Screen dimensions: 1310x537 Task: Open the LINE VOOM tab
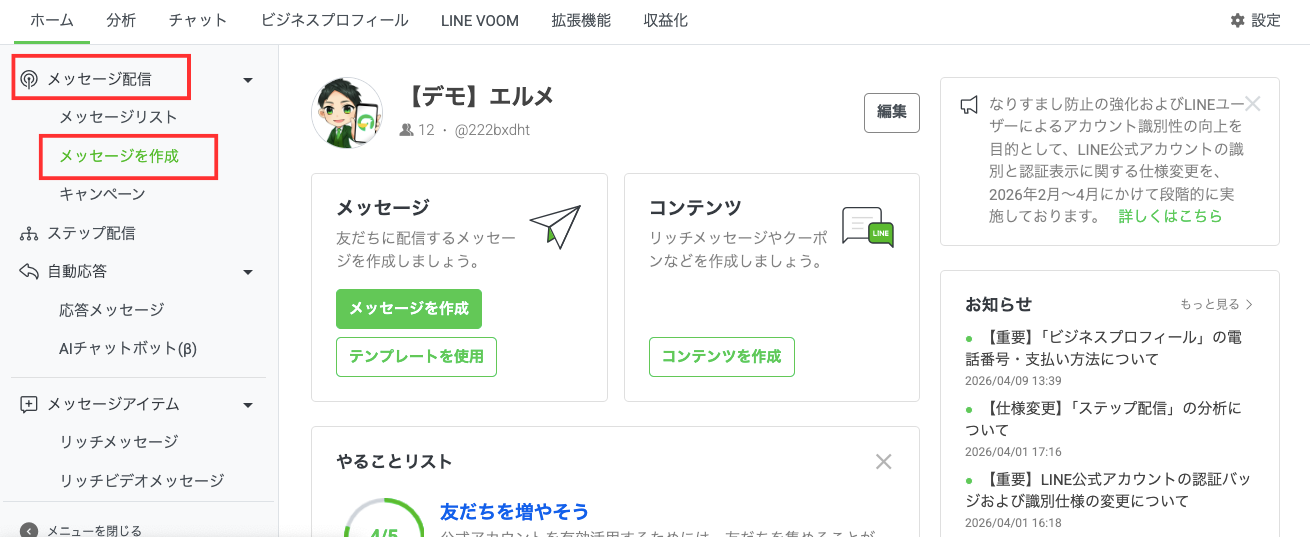[x=480, y=20]
